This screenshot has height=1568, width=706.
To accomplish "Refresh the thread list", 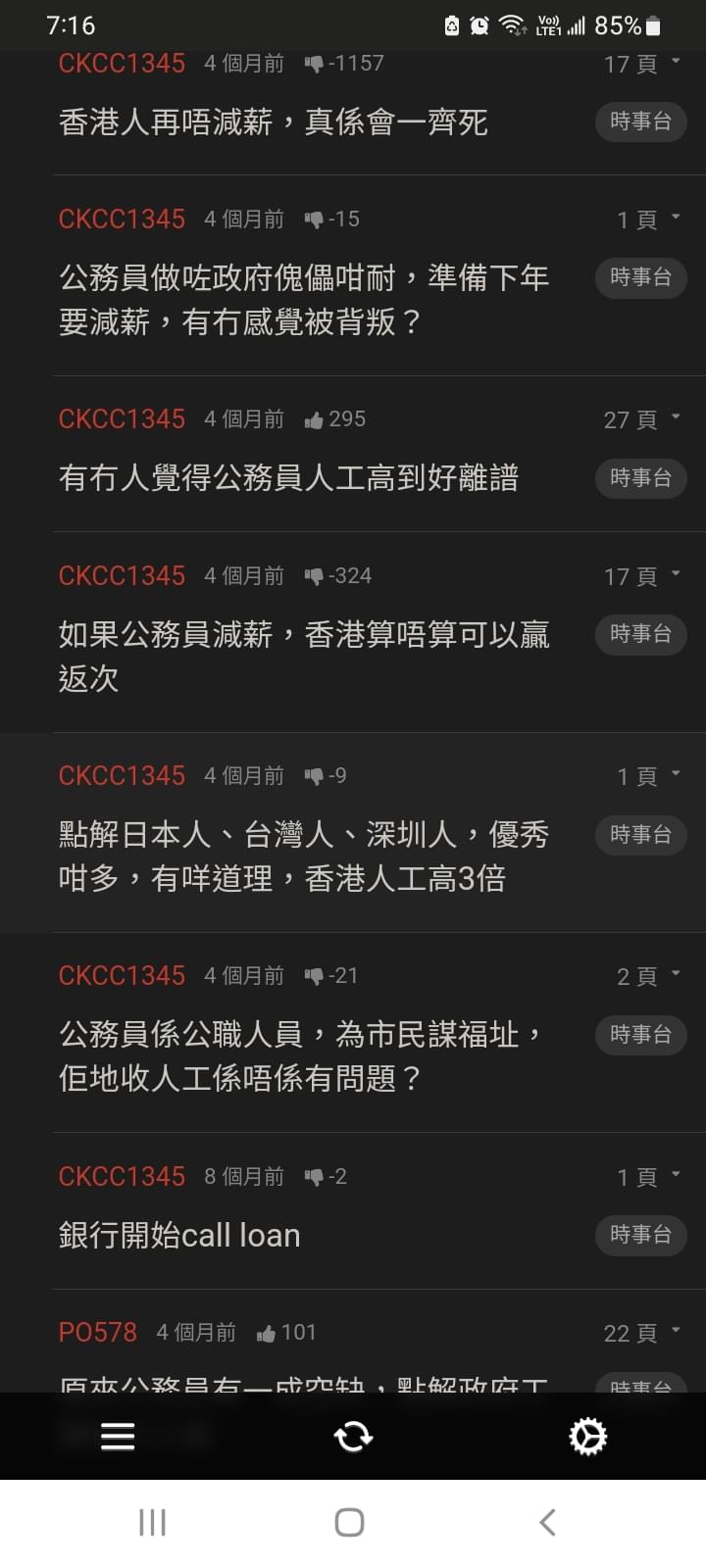I will (x=353, y=1437).
